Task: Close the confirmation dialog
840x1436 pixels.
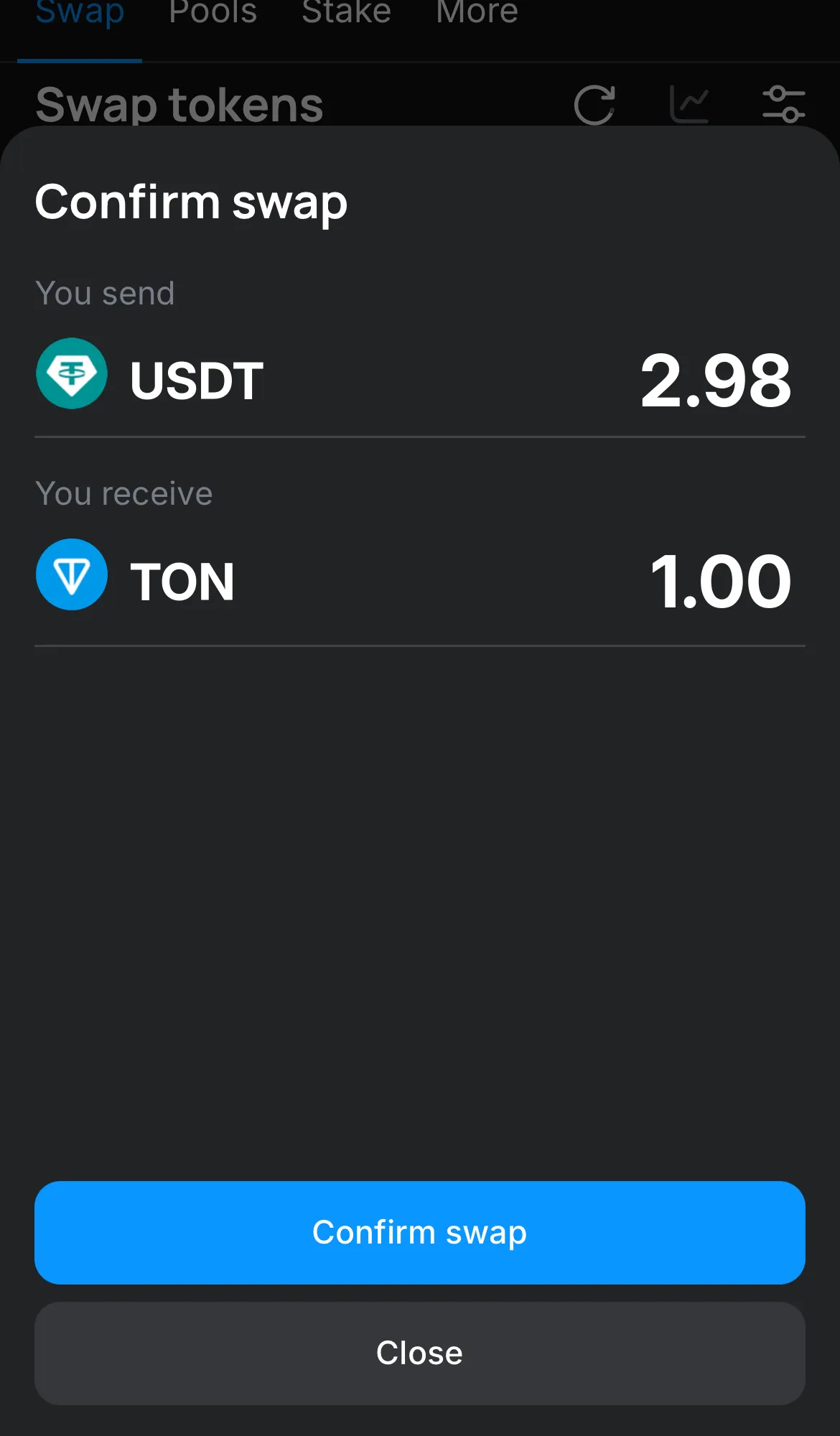Action: [419, 1352]
